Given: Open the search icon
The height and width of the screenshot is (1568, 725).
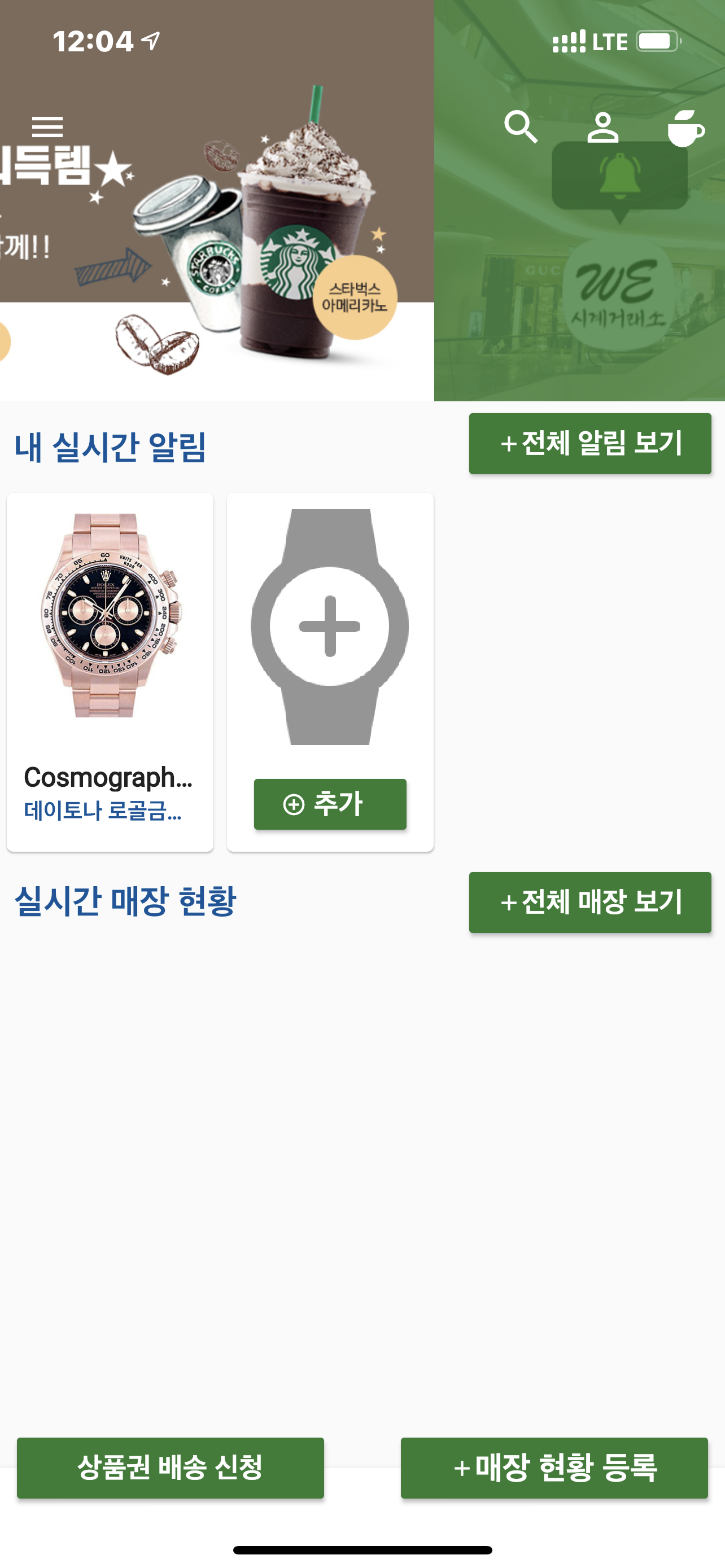Looking at the screenshot, I should 521,126.
